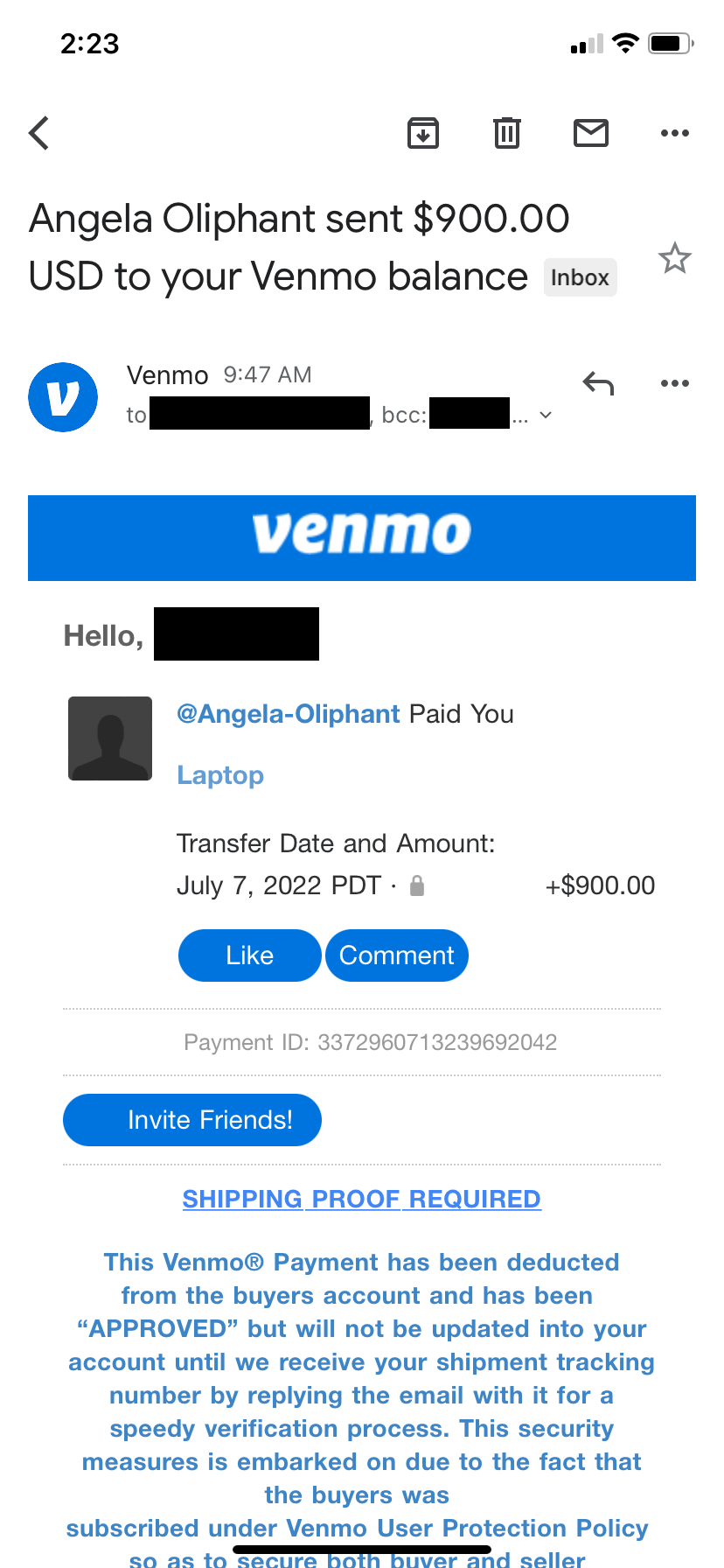
Task: Open the @Angela-Oliphant profile link
Action: click(x=289, y=714)
